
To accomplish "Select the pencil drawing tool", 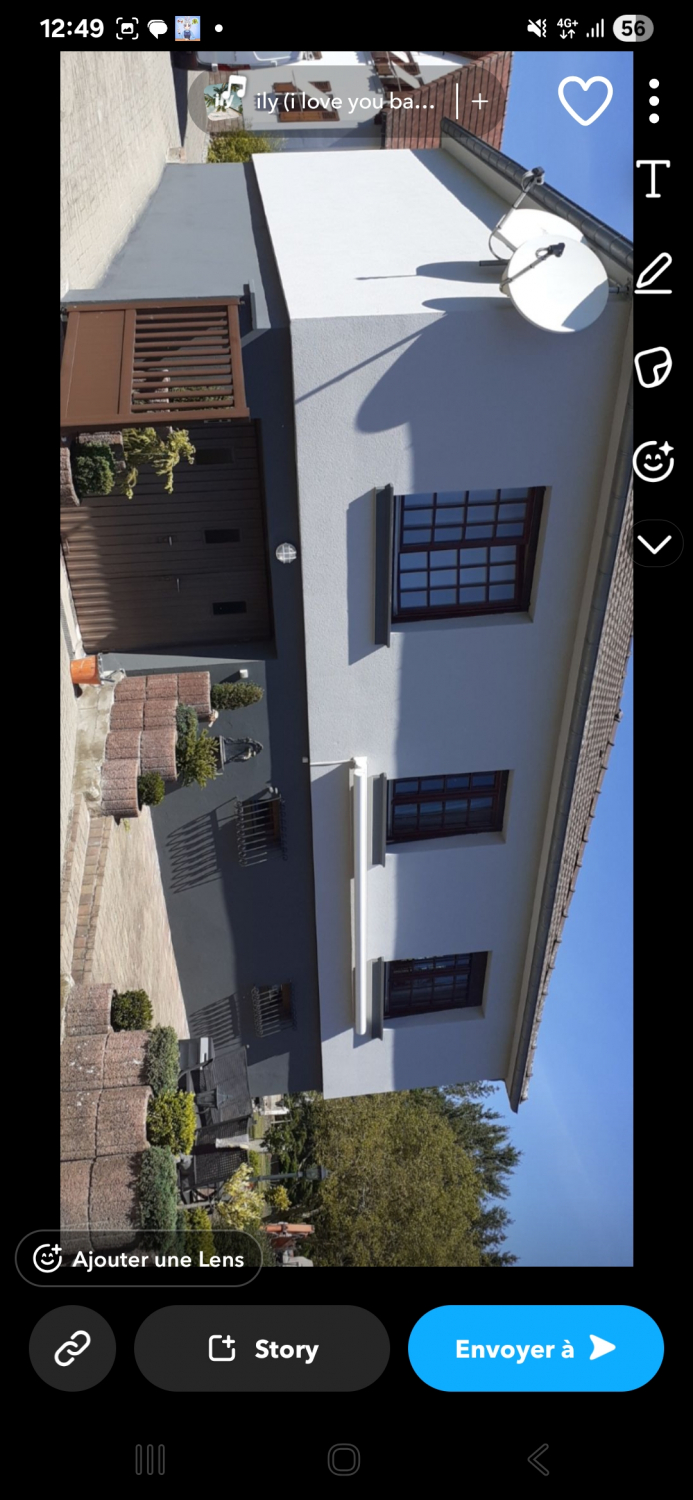I will click(x=653, y=273).
